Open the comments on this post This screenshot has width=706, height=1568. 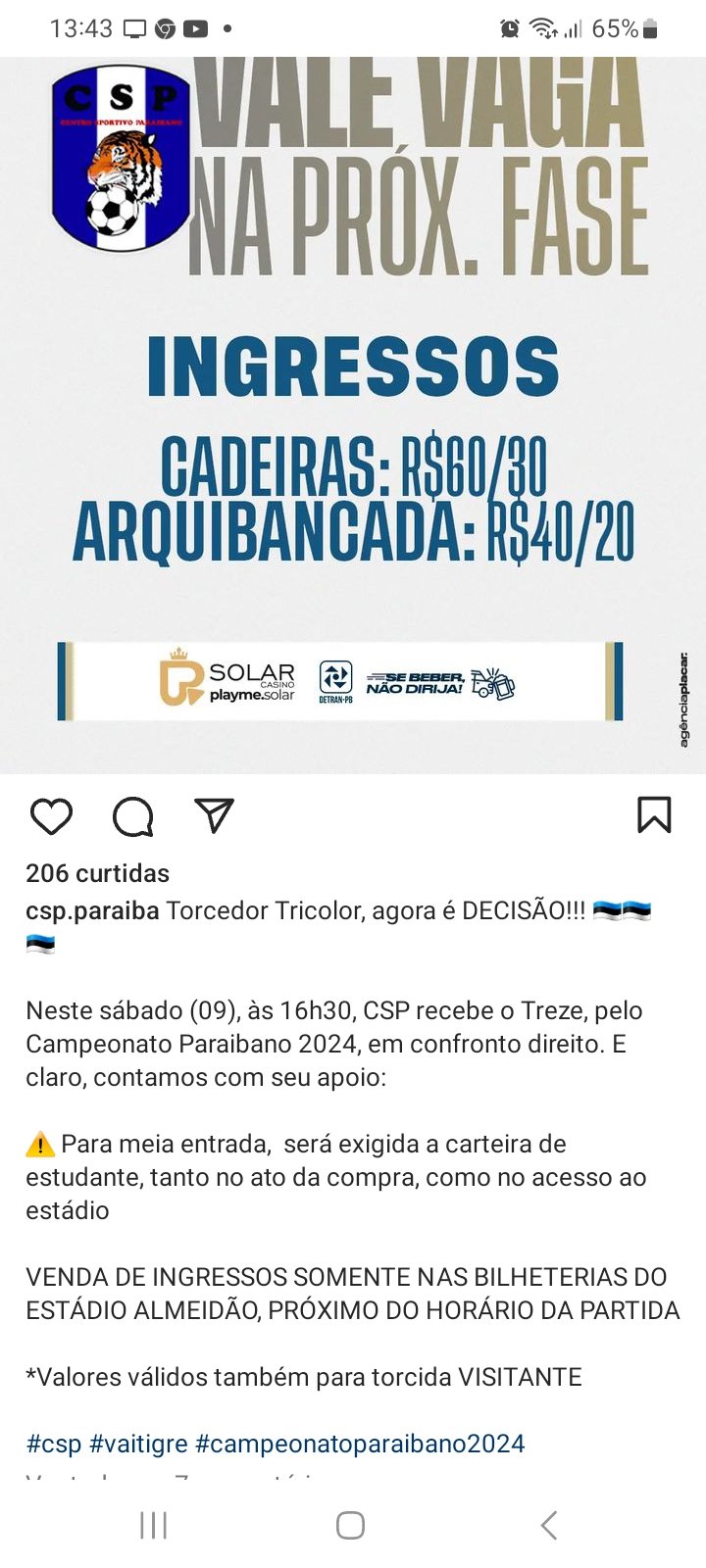[x=132, y=815]
